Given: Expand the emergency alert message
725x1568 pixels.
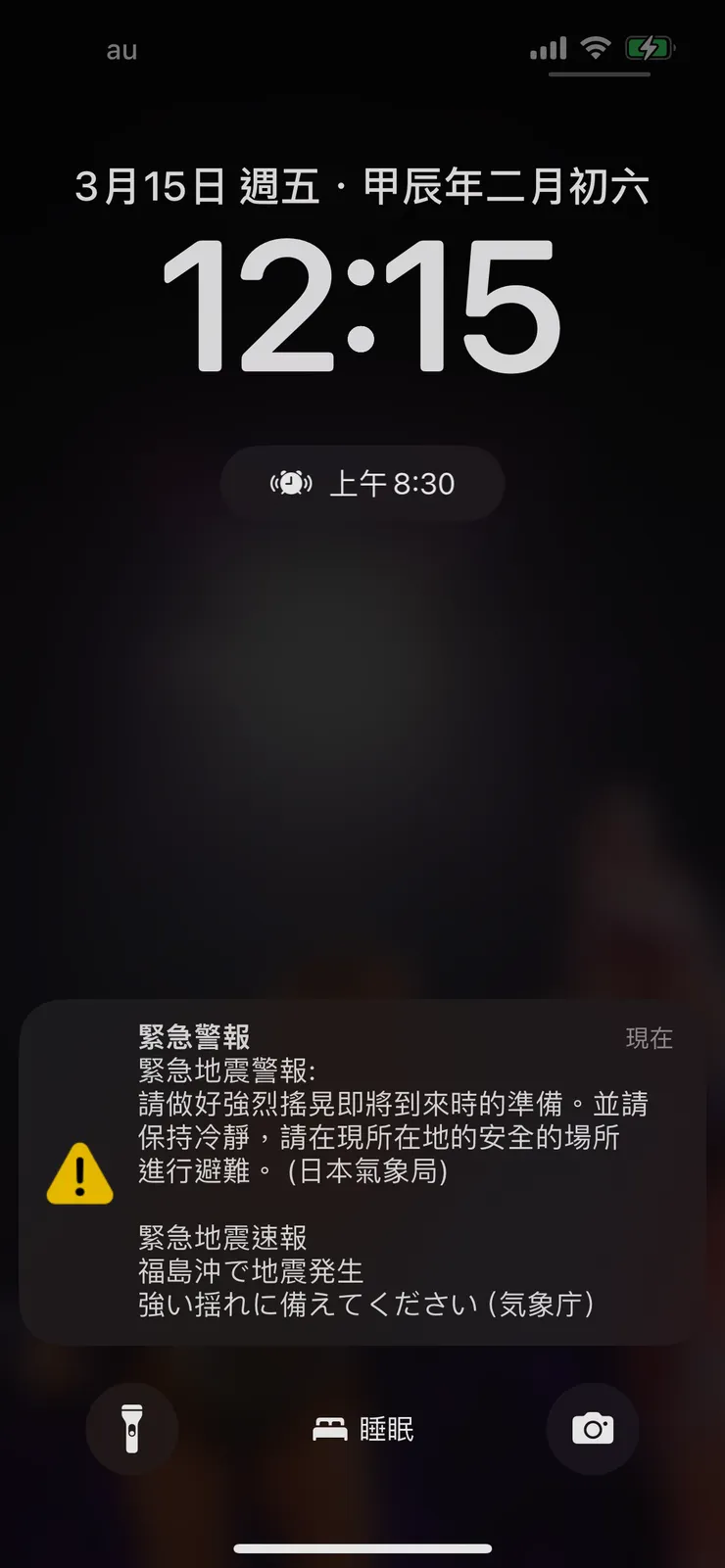Looking at the screenshot, I should tap(362, 1165).
